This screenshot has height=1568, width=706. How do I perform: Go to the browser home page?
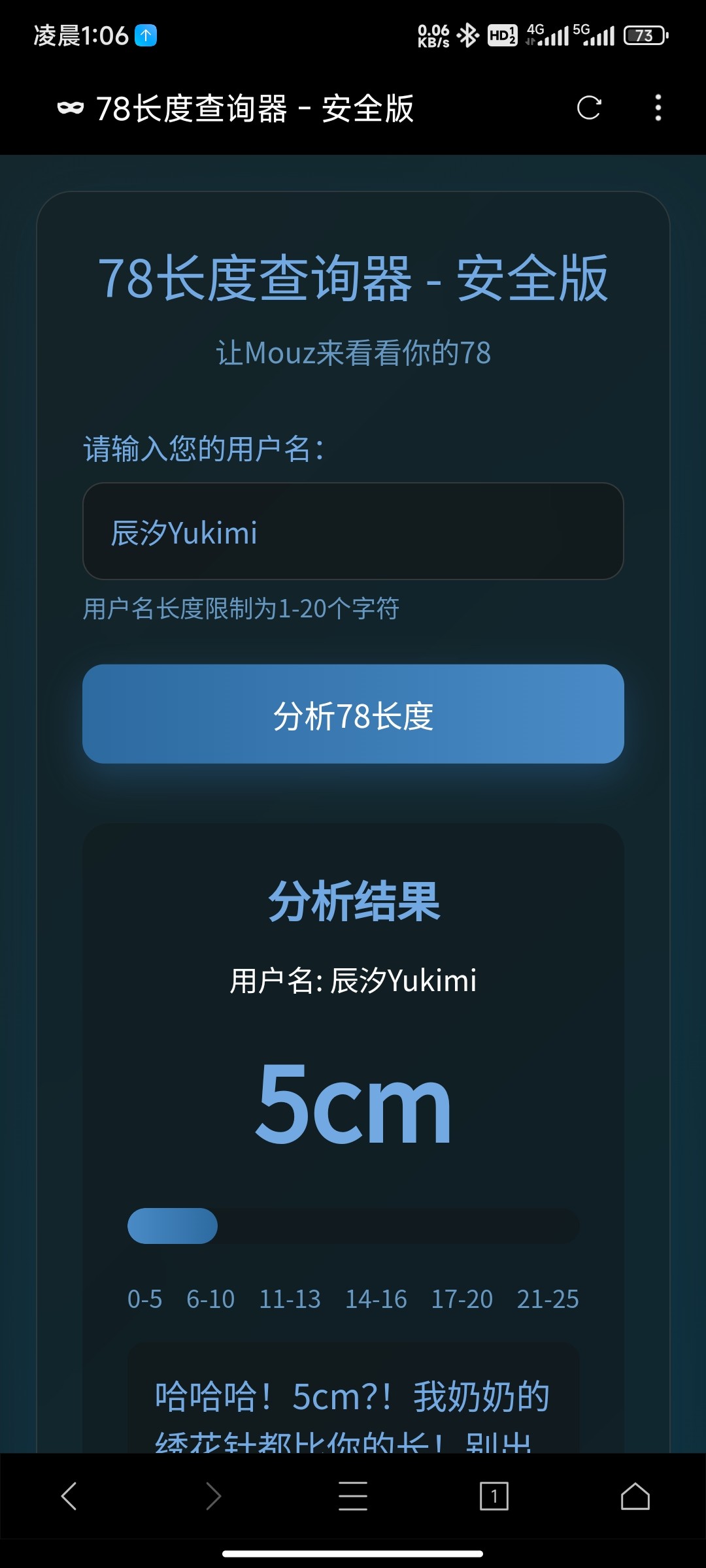(x=635, y=1495)
